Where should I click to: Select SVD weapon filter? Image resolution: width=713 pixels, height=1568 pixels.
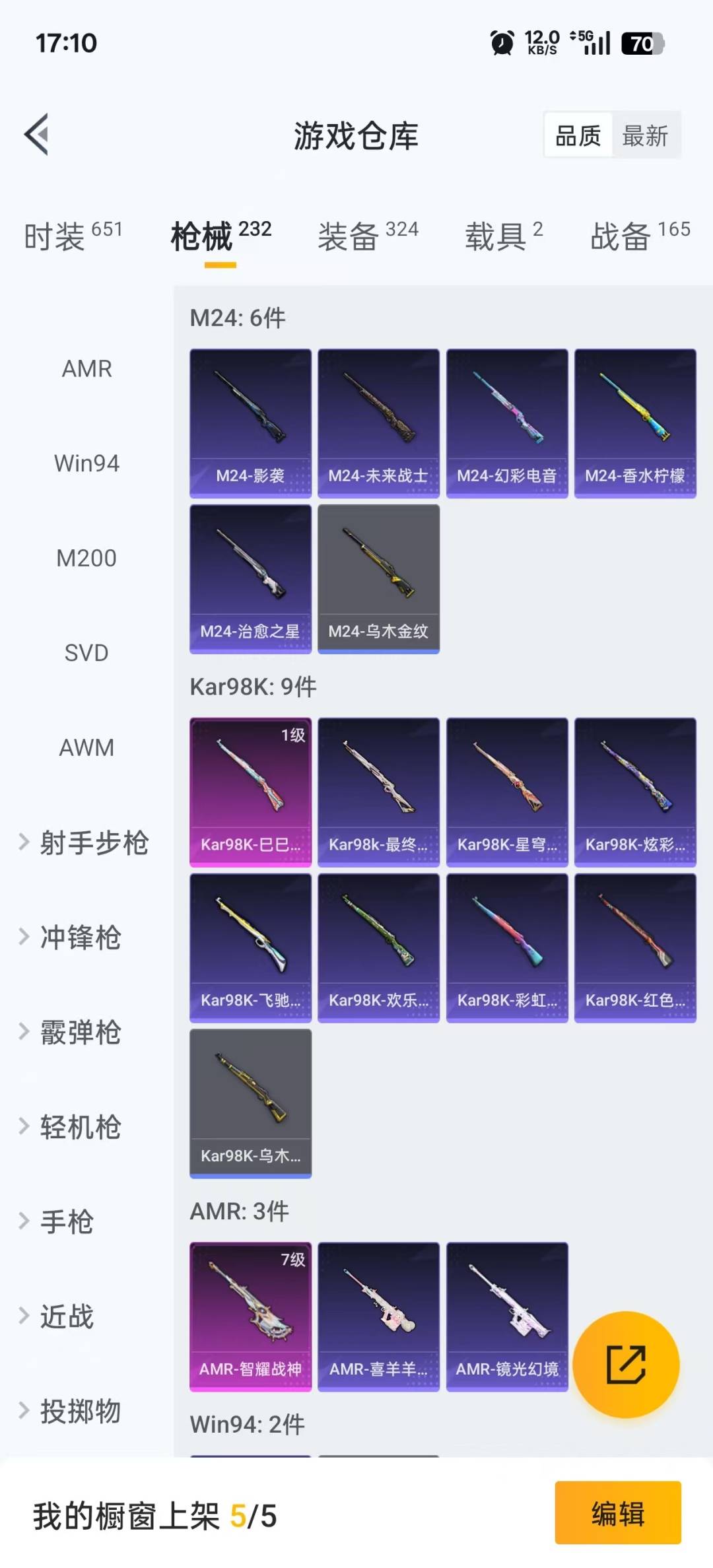coord(86,653)
